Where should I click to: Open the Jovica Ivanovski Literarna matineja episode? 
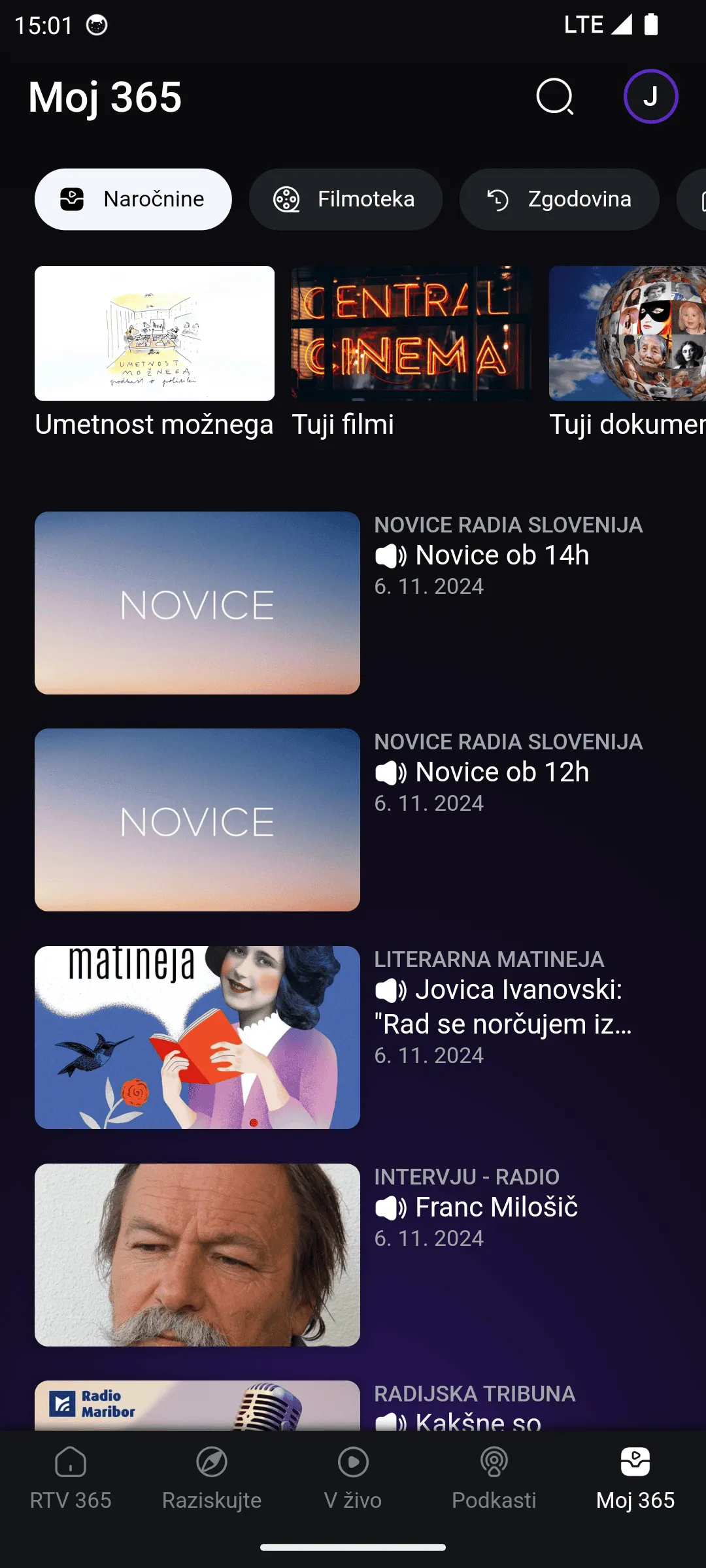point(197,1037)
